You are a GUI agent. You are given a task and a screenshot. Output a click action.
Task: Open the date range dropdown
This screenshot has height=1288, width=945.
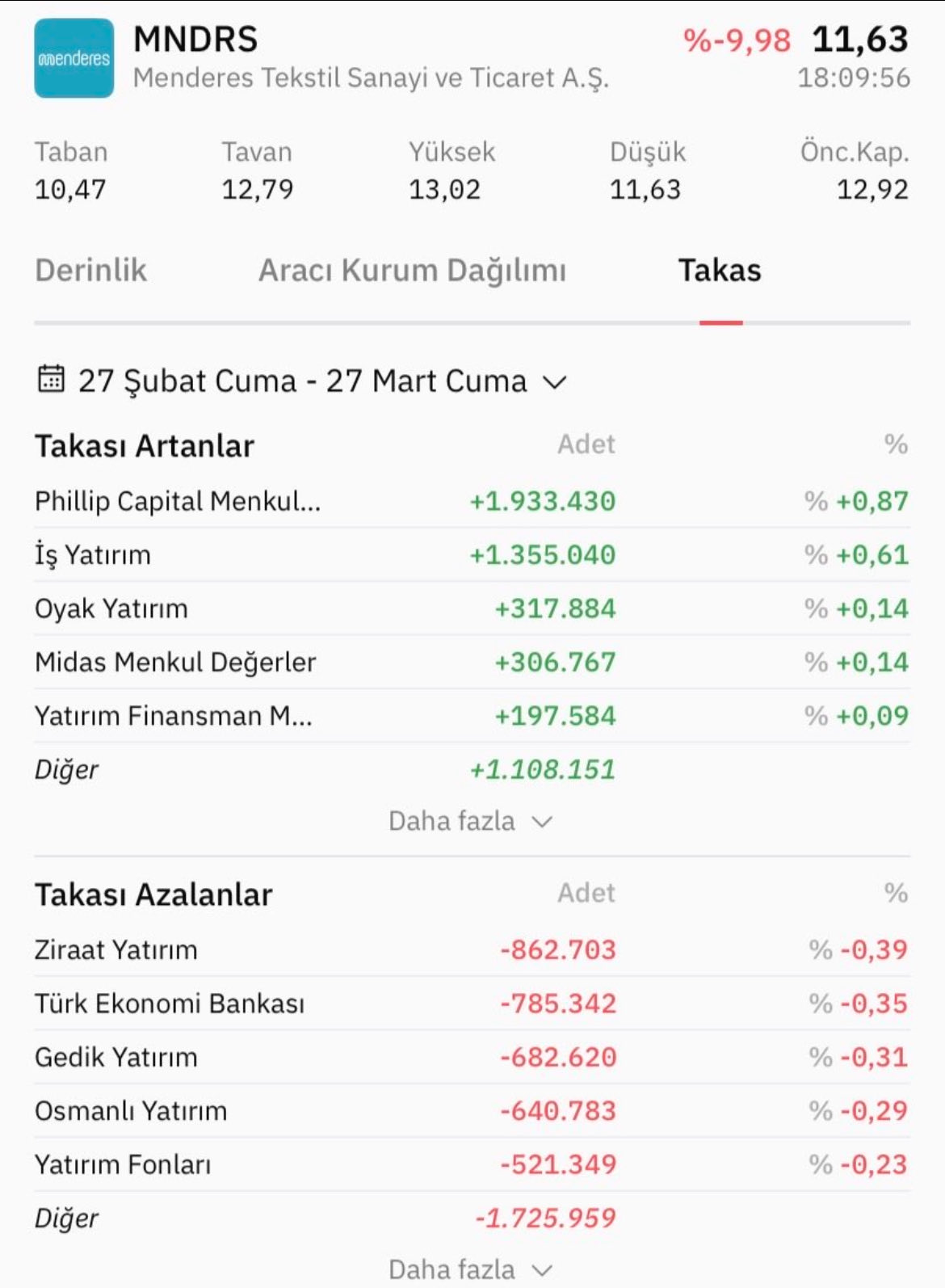click(x=303, y=381)
